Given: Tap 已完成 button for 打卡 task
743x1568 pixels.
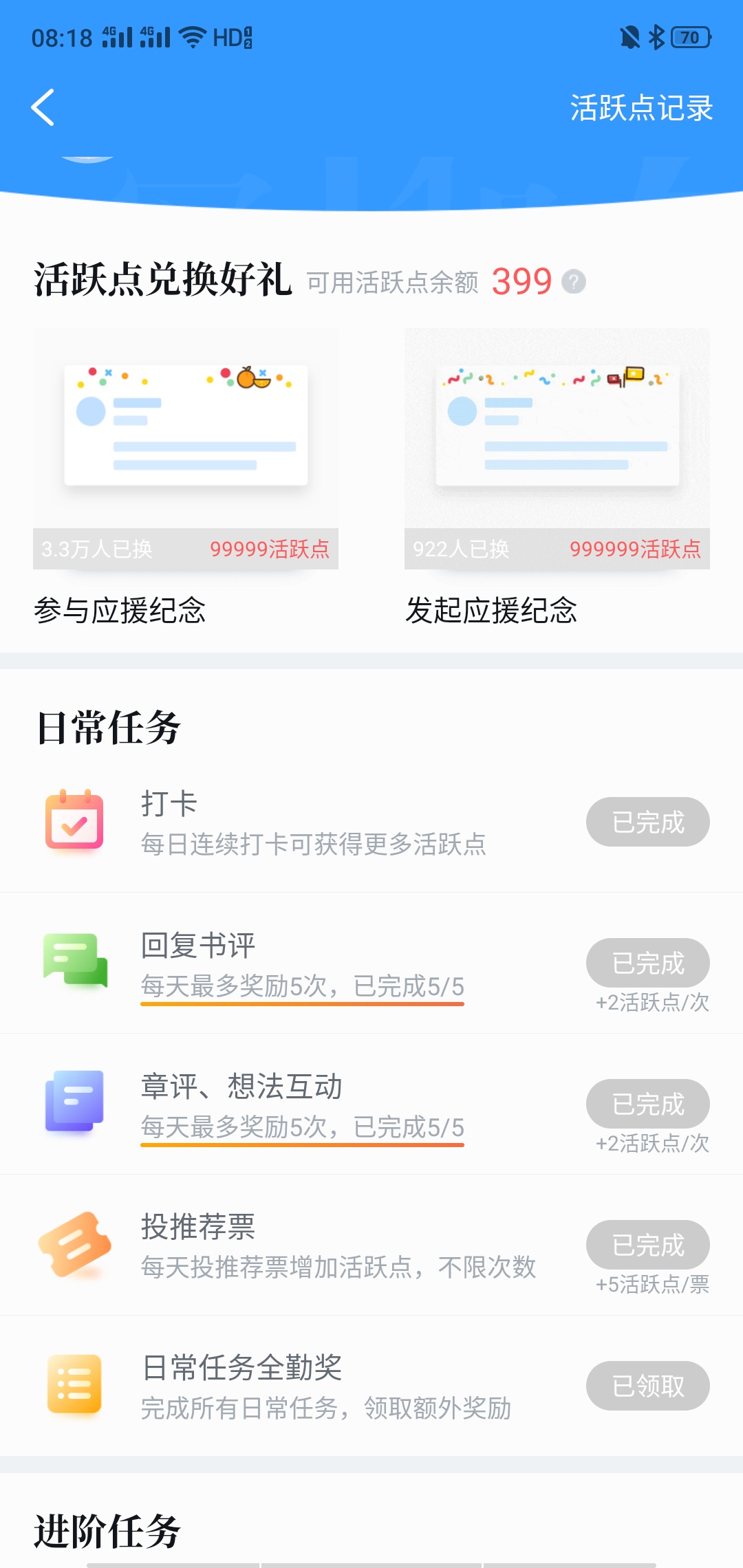Looking at the screenshot, I should click(647, 822).
